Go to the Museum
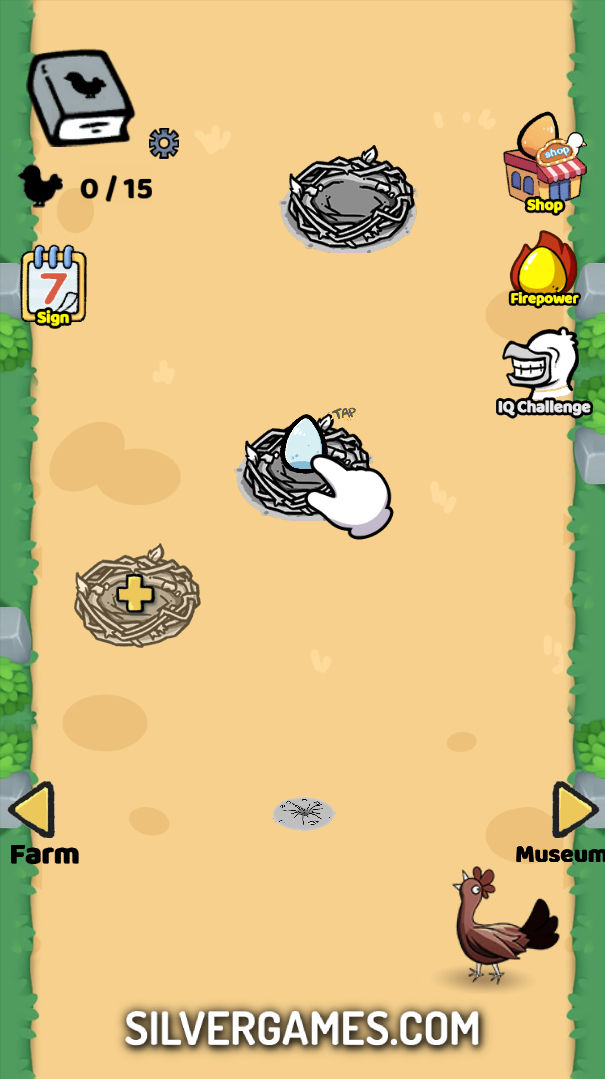Viewport: 605px width, 1079px height. [x=575, y=811]
